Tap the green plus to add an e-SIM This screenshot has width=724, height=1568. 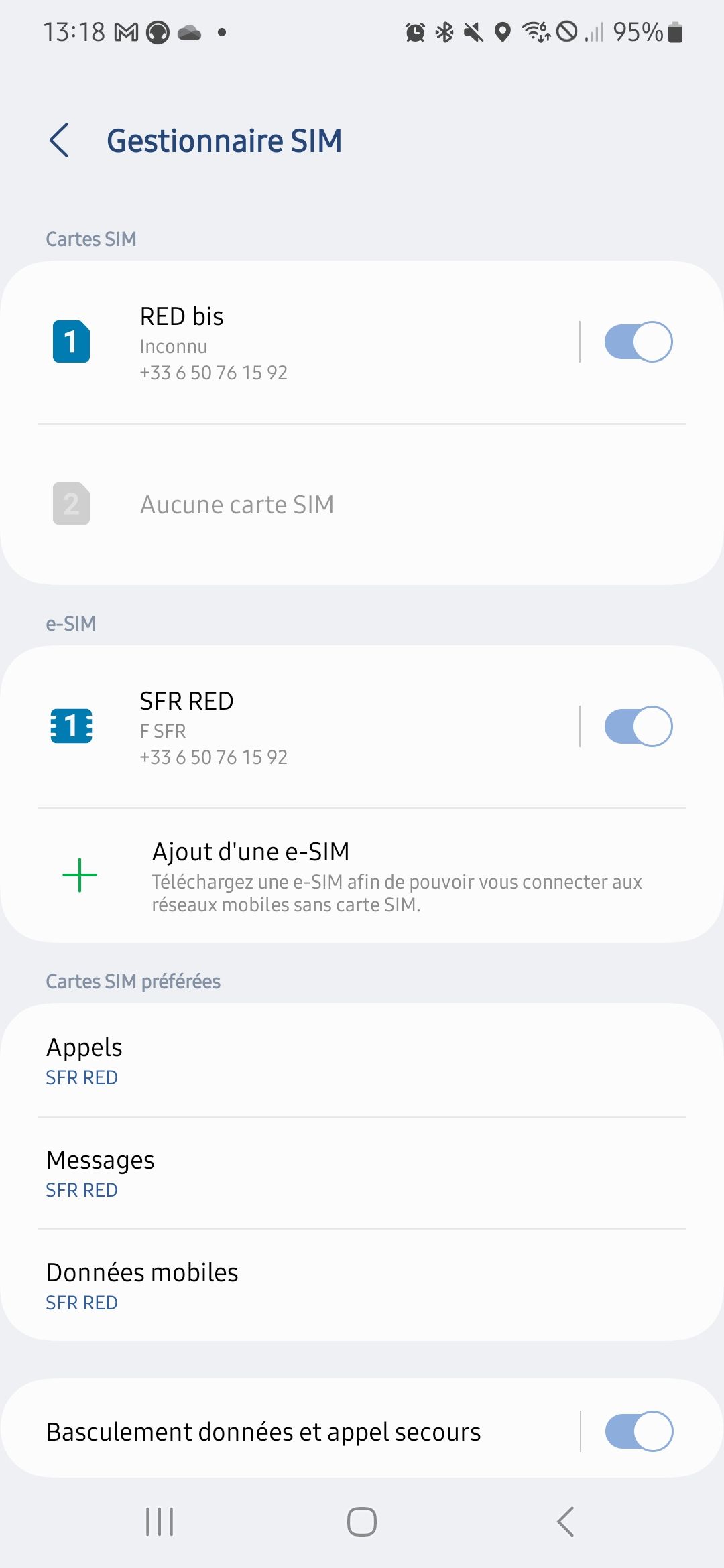tap(80, 874)
